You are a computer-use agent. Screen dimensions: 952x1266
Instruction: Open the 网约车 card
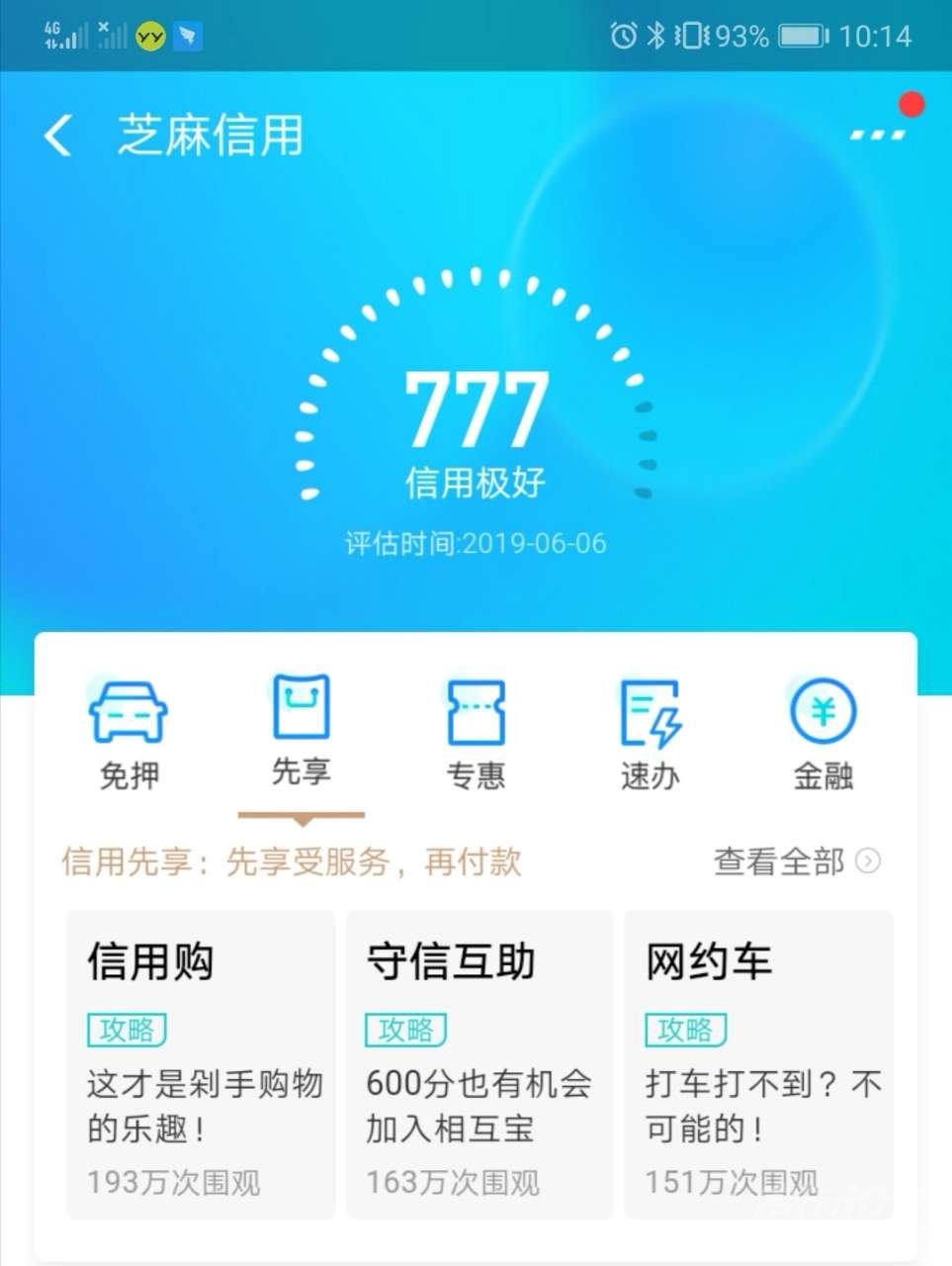[x=758, y=1063]
